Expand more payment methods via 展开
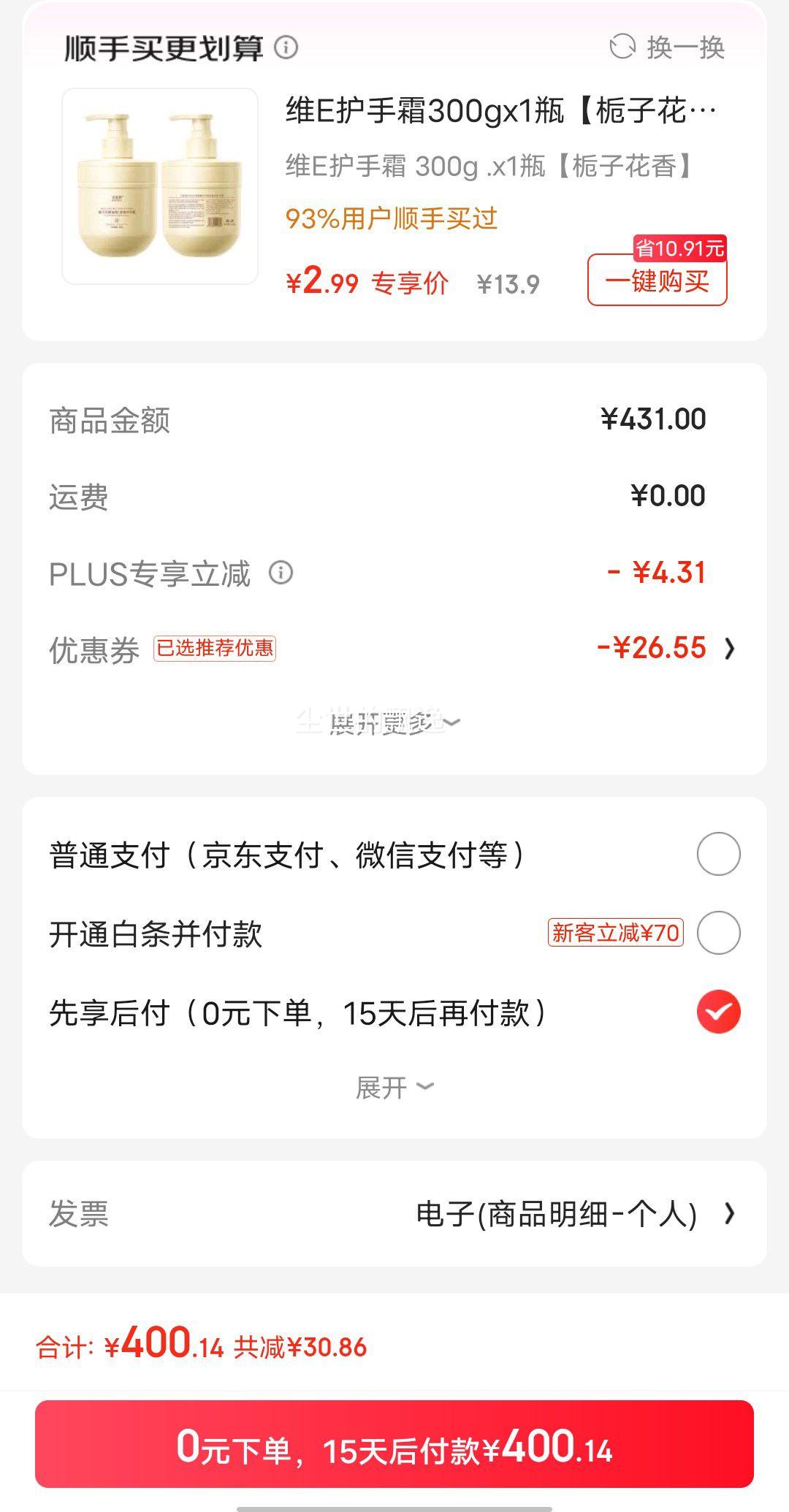The height and width of the screenshot is (1512, 789). click(394, 1088)
